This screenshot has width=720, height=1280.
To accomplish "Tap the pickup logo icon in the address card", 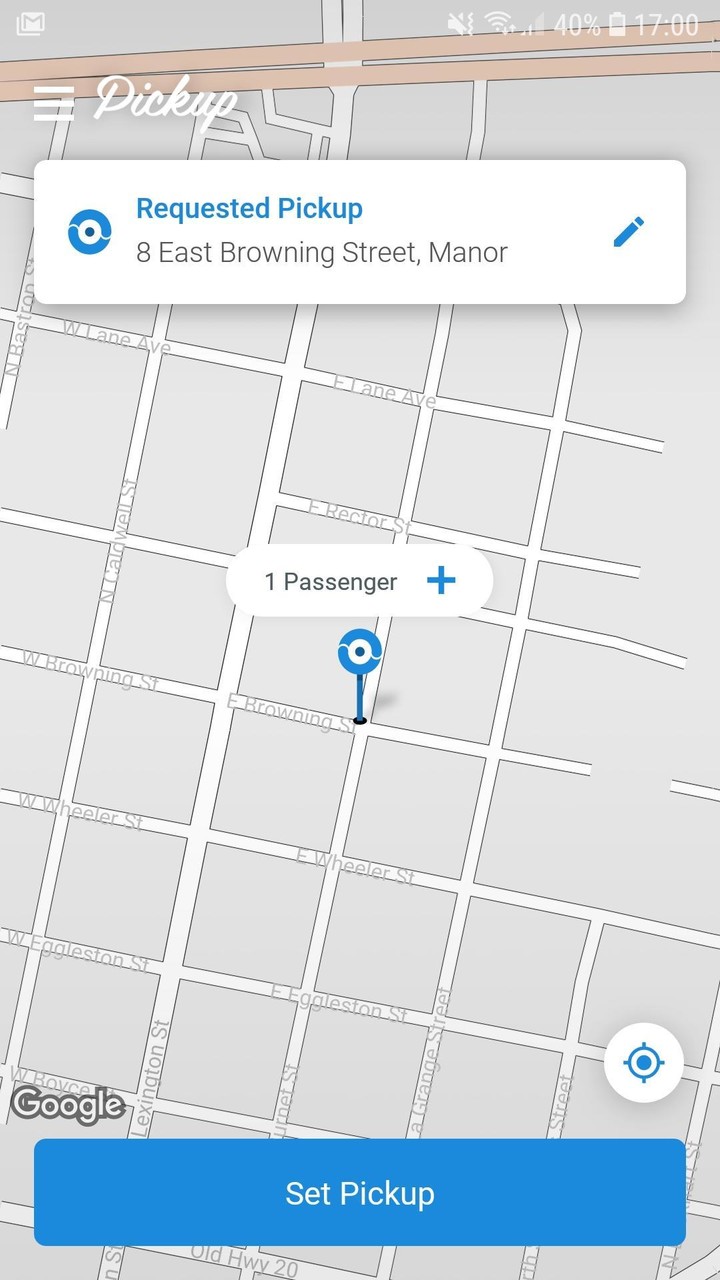I will tap(89, 230).
